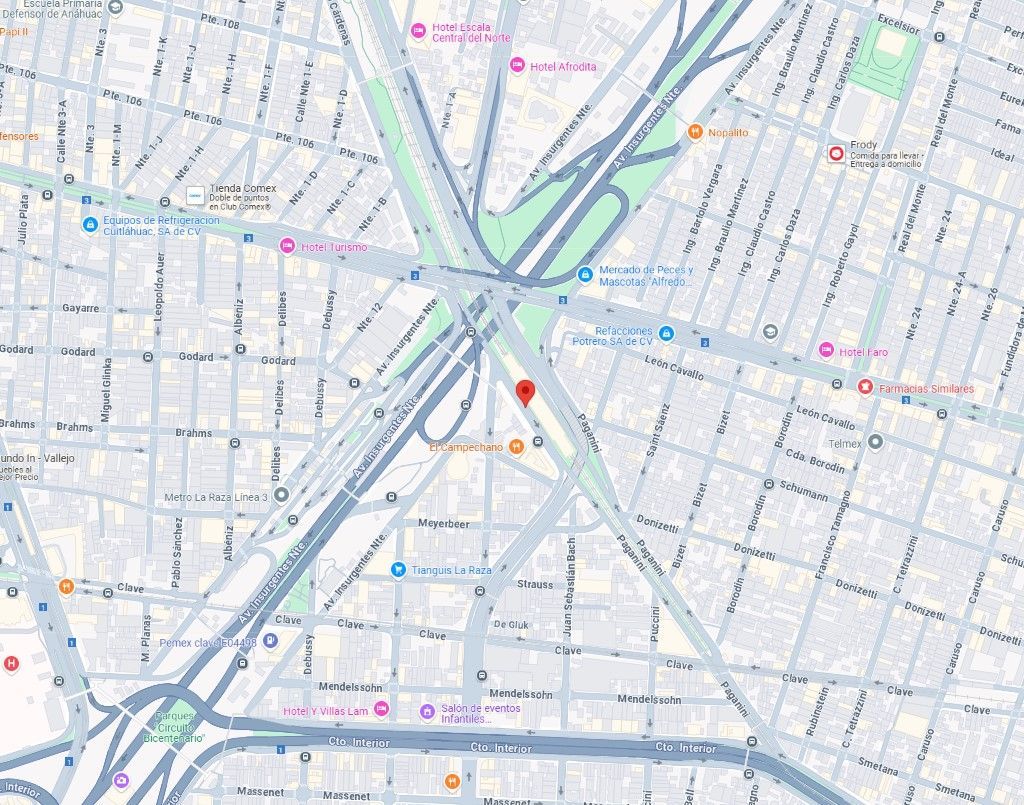
Task: Tap the Pemex clave E04498 gas station
Action: click(x=270, y=641)
